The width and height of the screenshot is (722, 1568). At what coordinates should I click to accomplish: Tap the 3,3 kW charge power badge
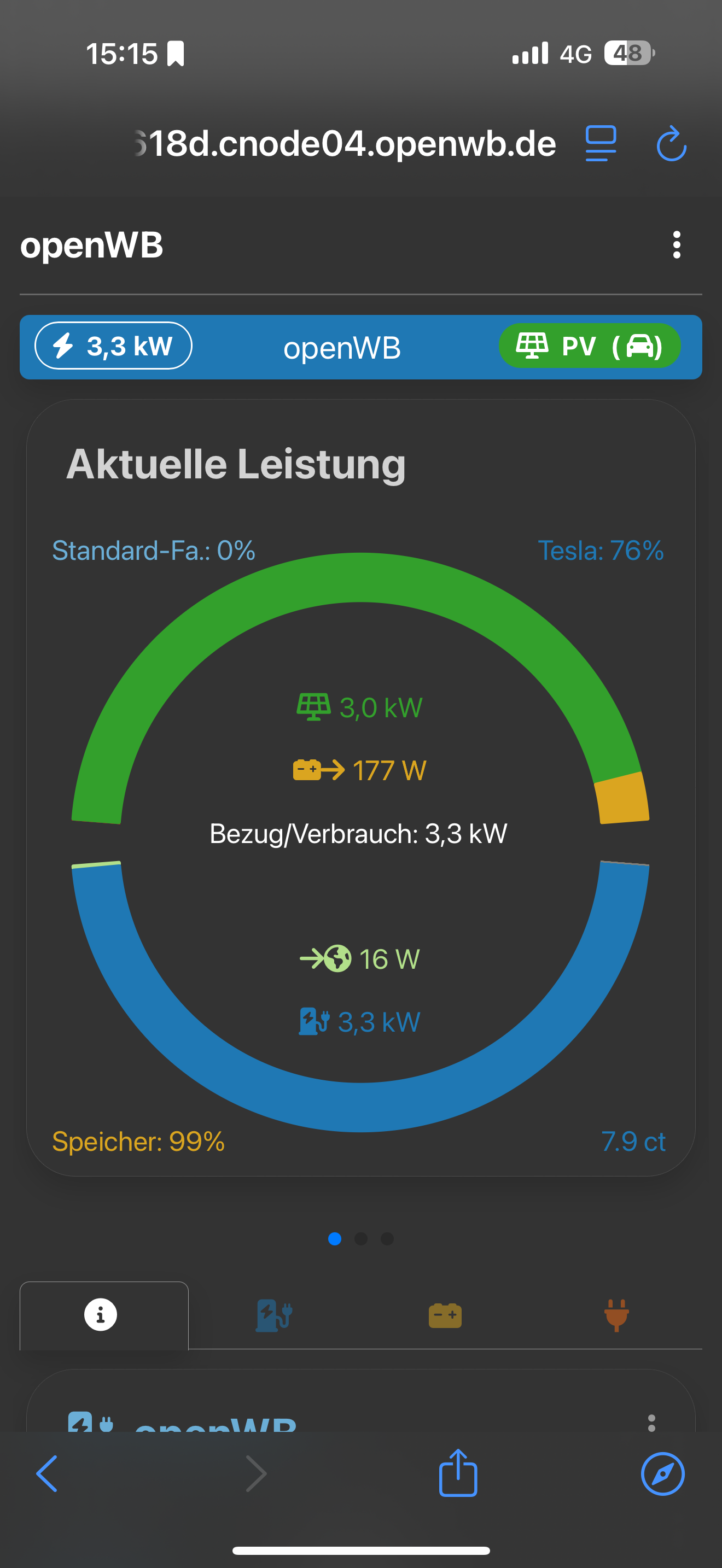113,346
